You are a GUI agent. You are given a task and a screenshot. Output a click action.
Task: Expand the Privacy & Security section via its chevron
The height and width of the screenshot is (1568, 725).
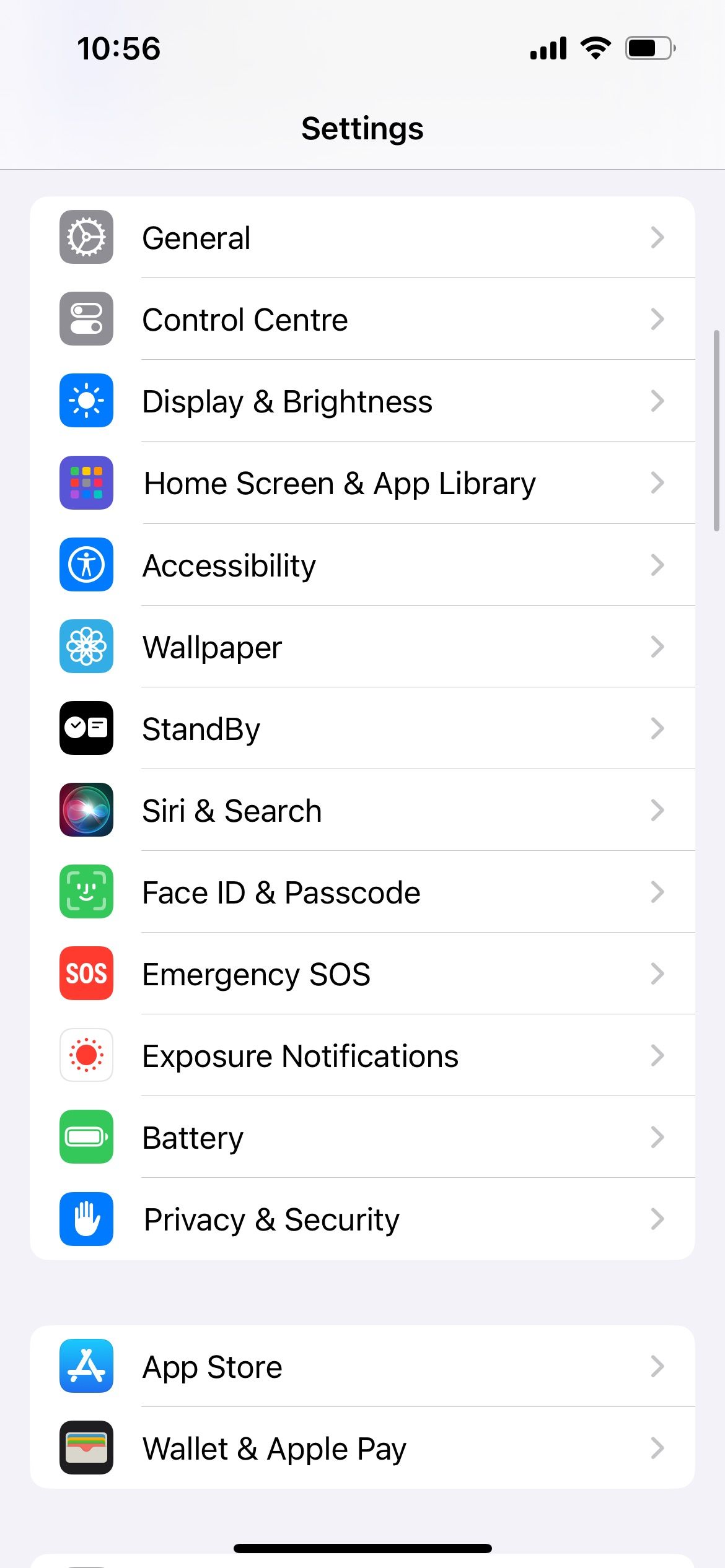coord(658,1219)
